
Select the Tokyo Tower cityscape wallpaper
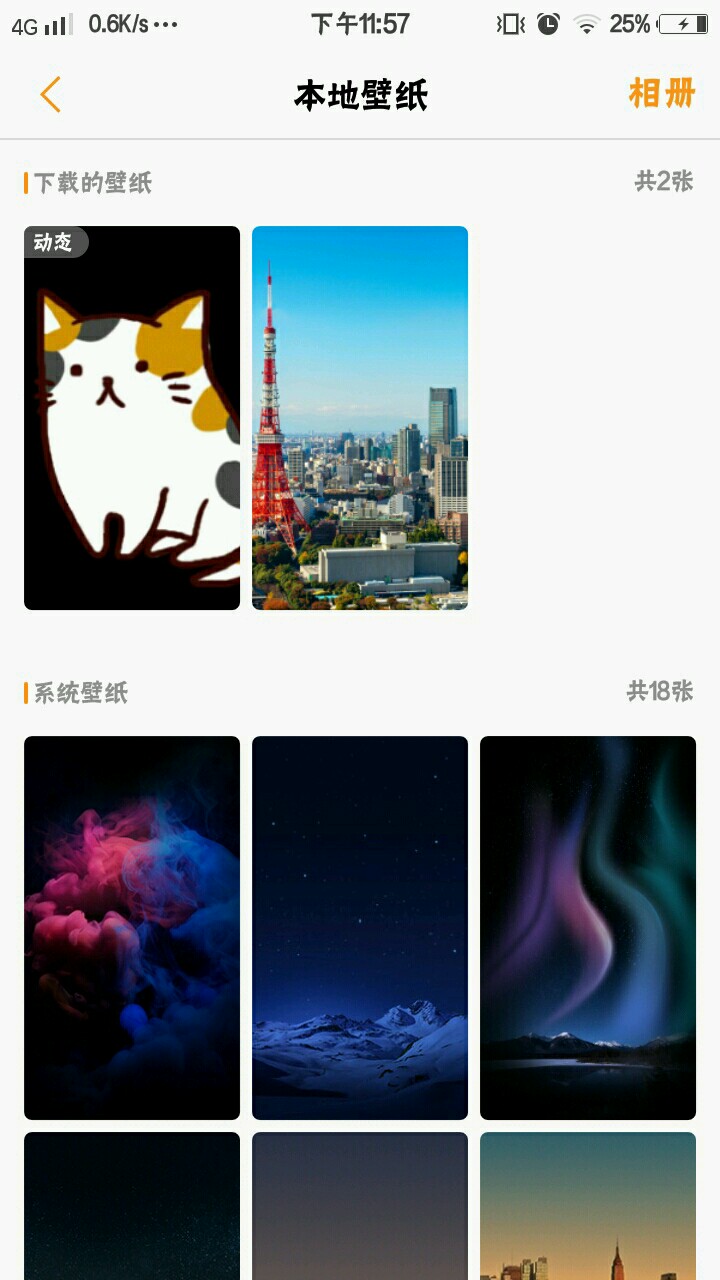(360, 418)
